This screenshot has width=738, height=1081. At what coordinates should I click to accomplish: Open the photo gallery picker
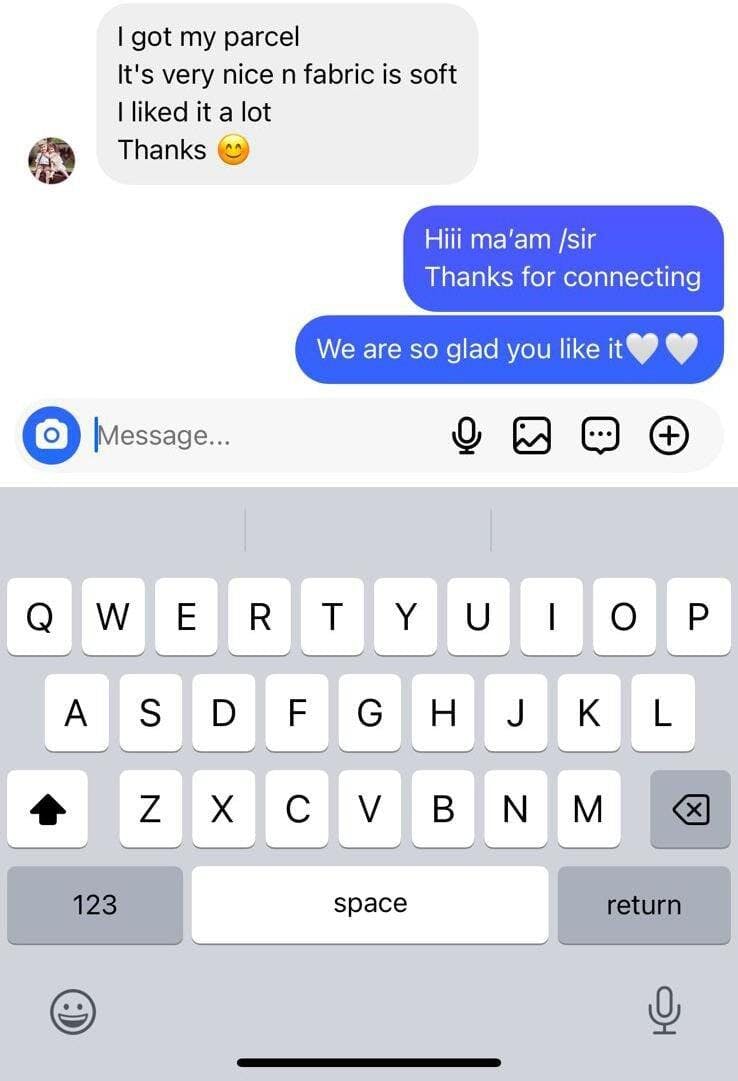click(x=532, y=435)
